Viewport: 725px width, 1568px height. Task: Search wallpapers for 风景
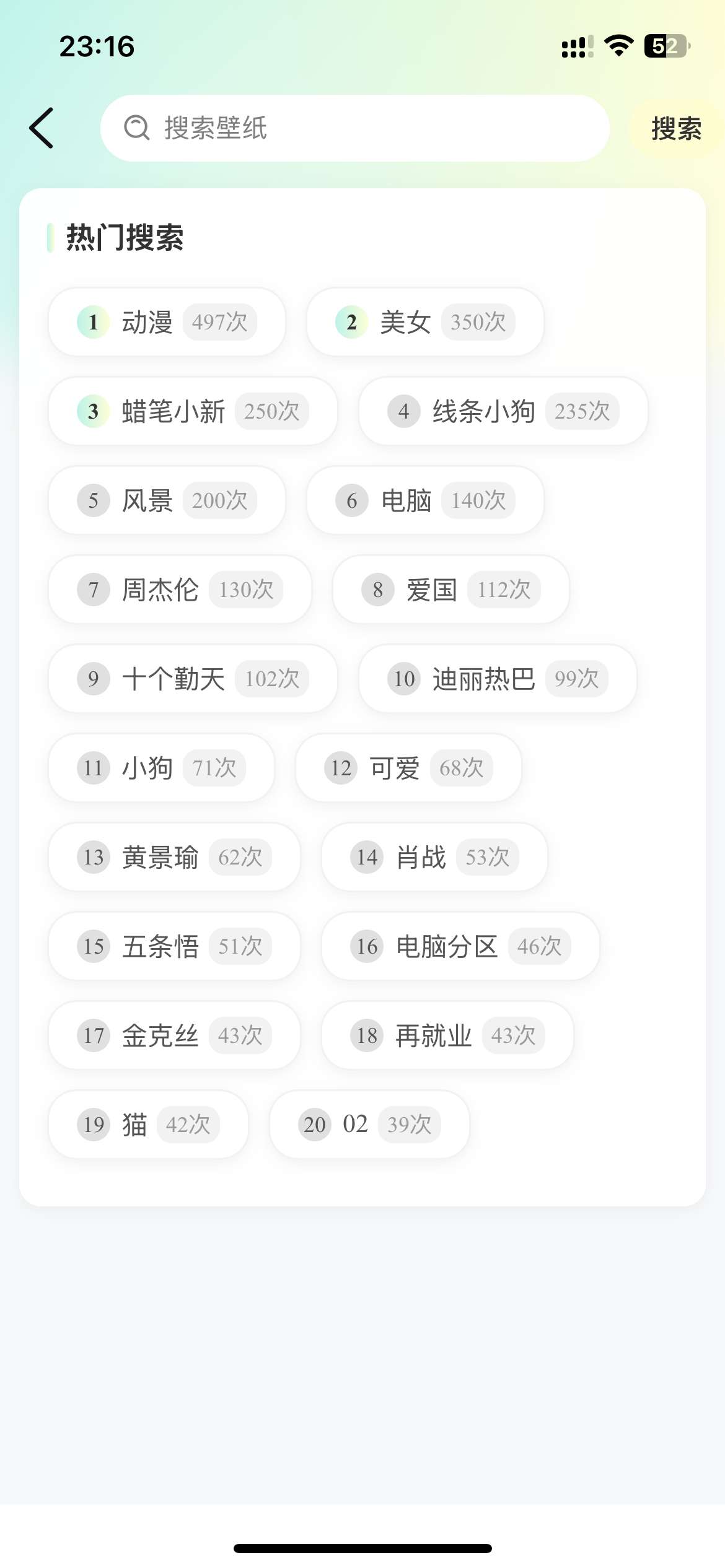[x=166, y=500]
